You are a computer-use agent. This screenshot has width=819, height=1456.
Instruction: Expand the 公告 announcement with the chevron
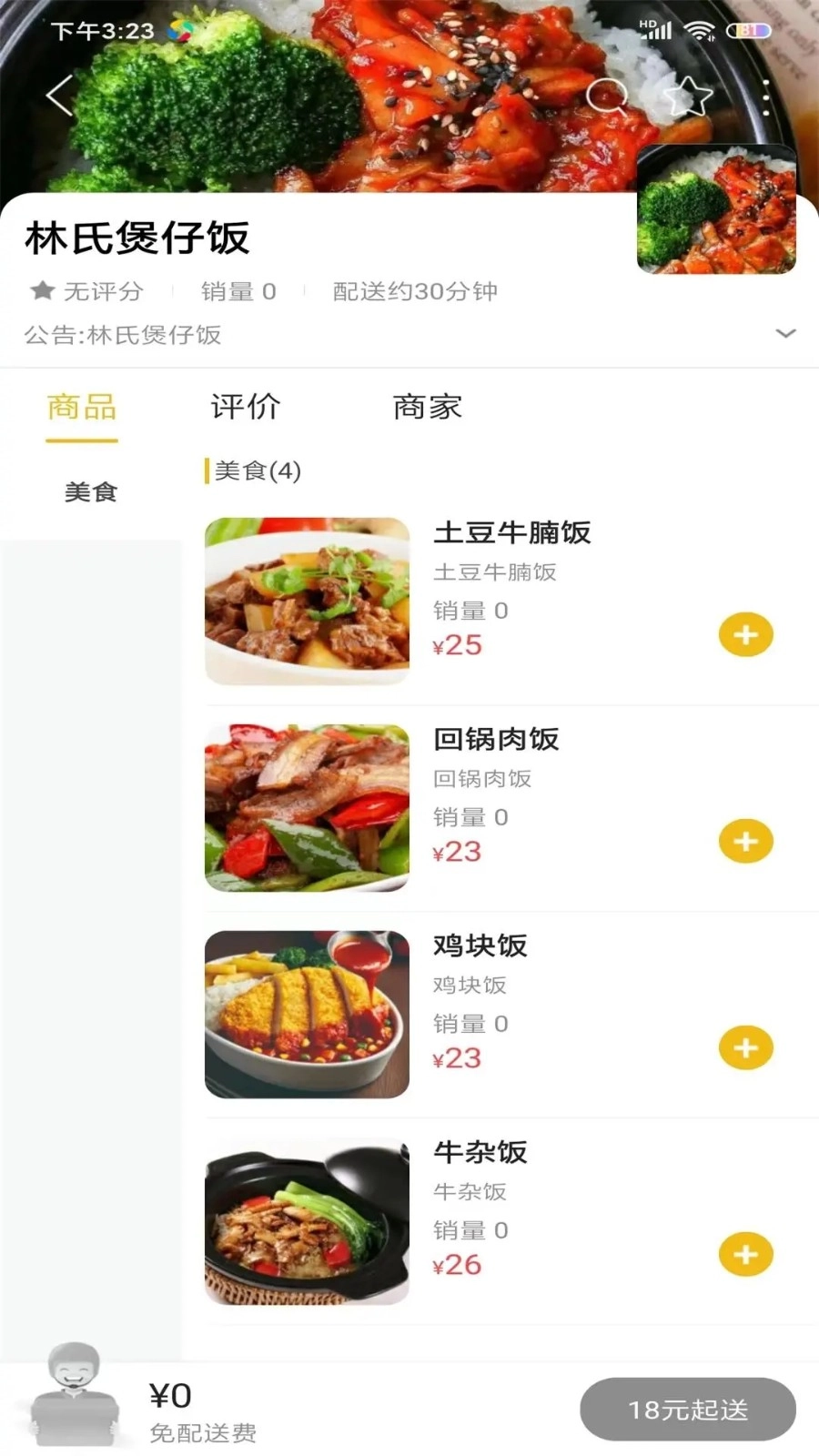[788, 334]
